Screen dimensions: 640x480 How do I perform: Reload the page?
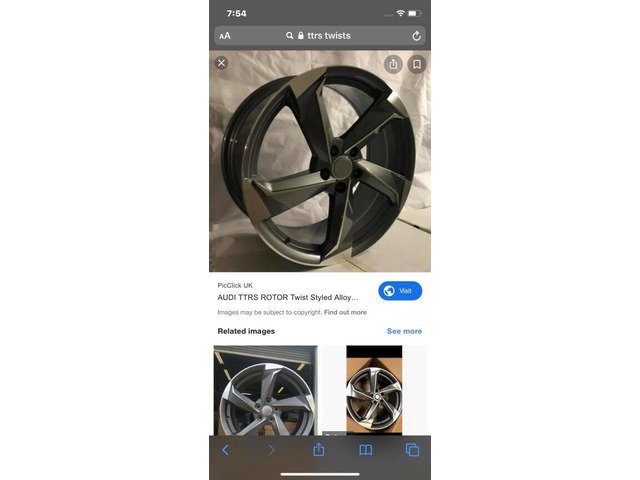click(416, 35)
